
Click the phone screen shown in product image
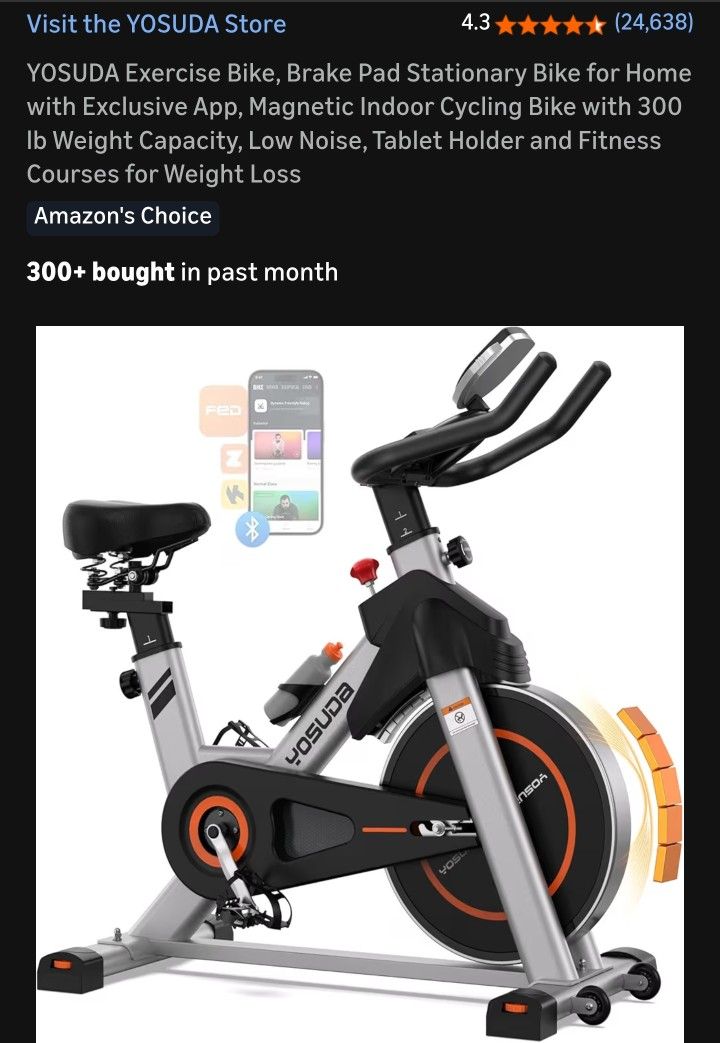coord(285,450)
